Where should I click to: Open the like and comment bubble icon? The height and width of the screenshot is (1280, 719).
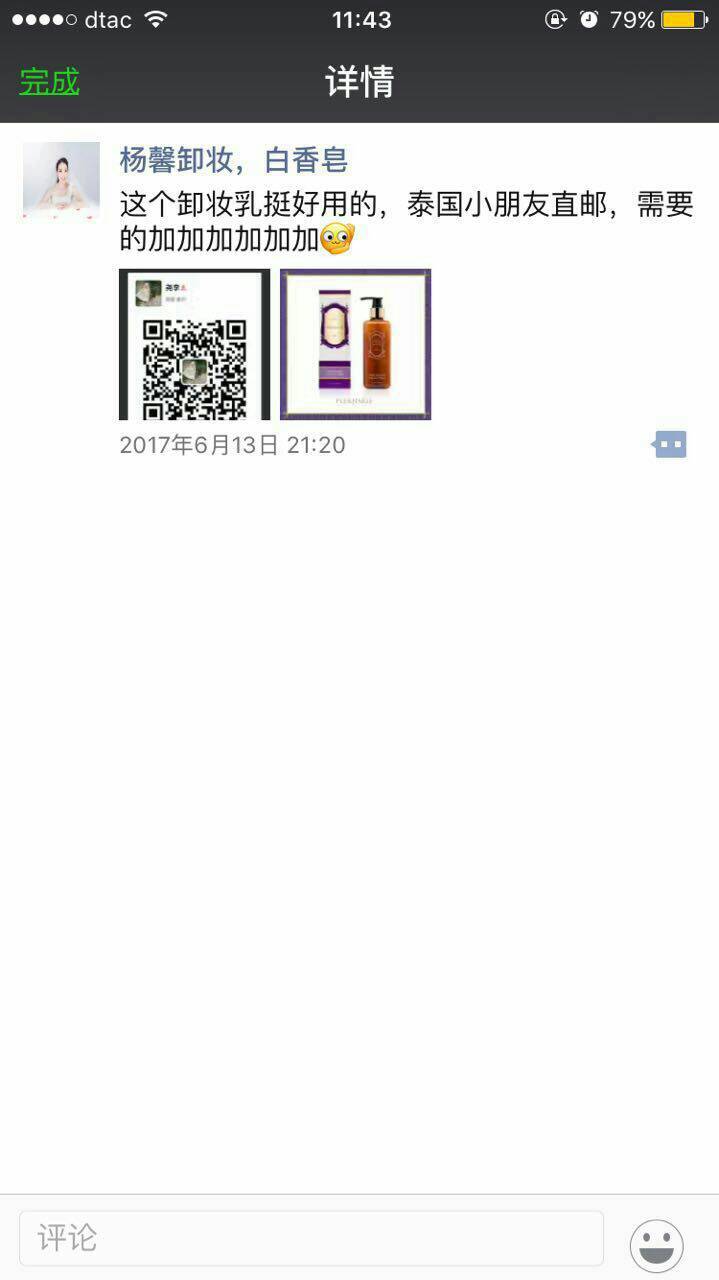point(669,444)
